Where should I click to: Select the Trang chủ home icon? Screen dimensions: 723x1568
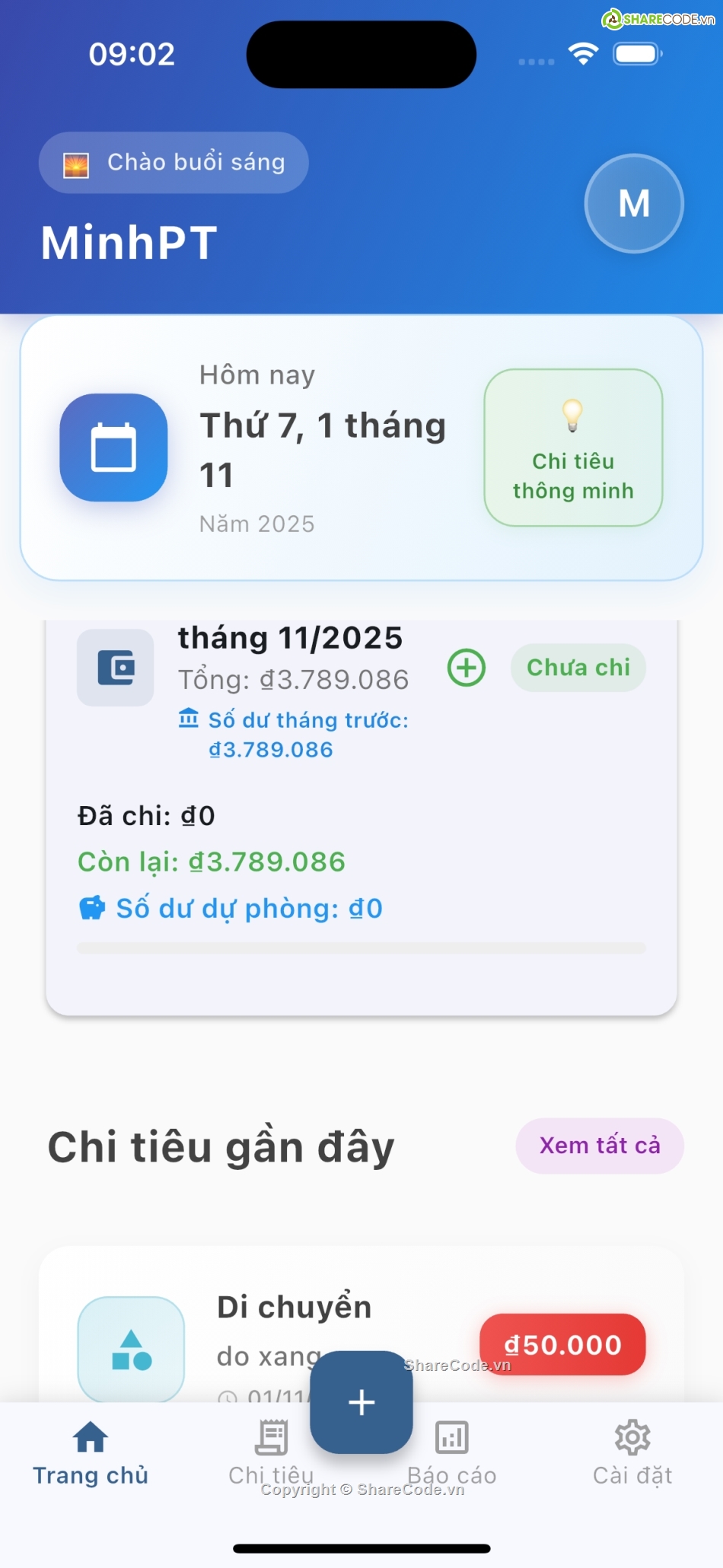coord(90,1433)
